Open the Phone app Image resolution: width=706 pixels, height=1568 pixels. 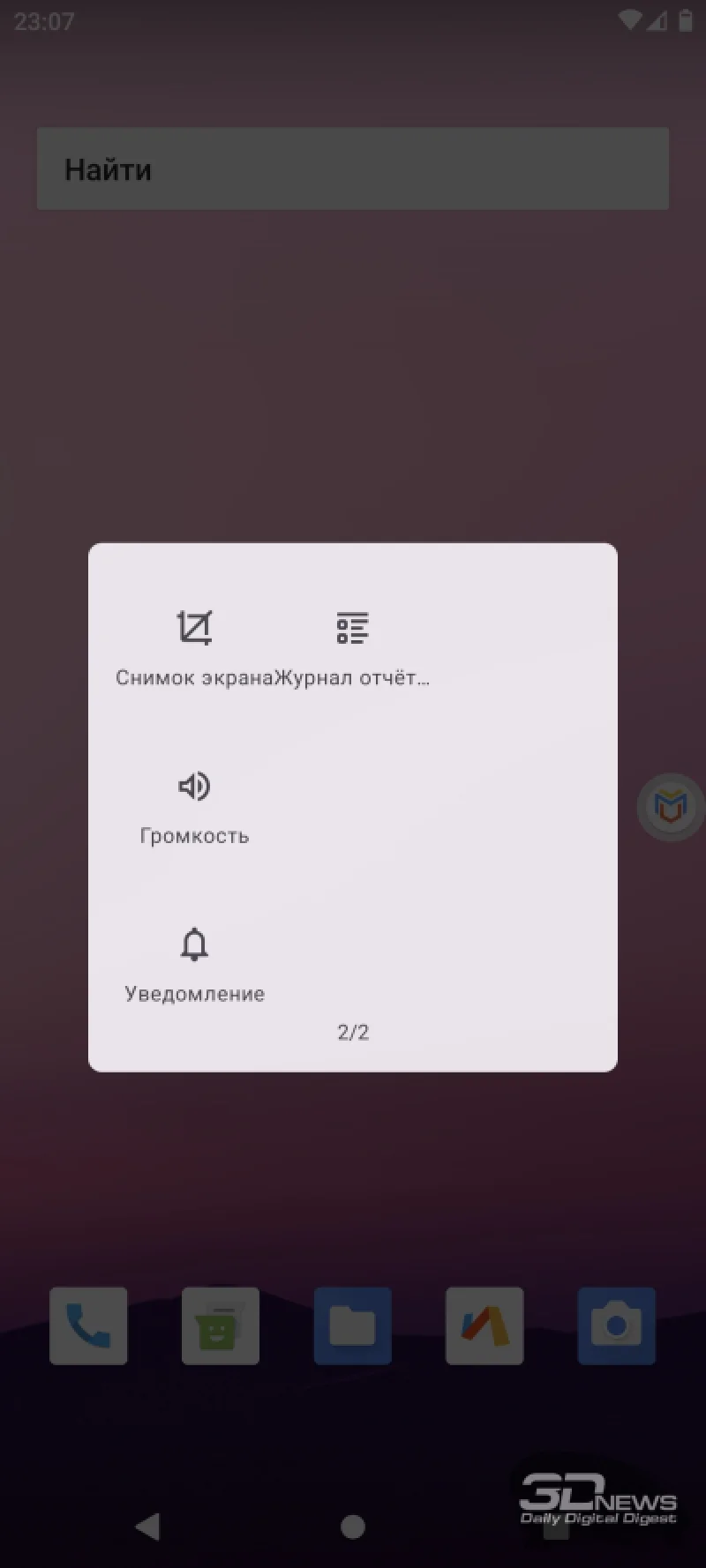(x=88, y=1325)
